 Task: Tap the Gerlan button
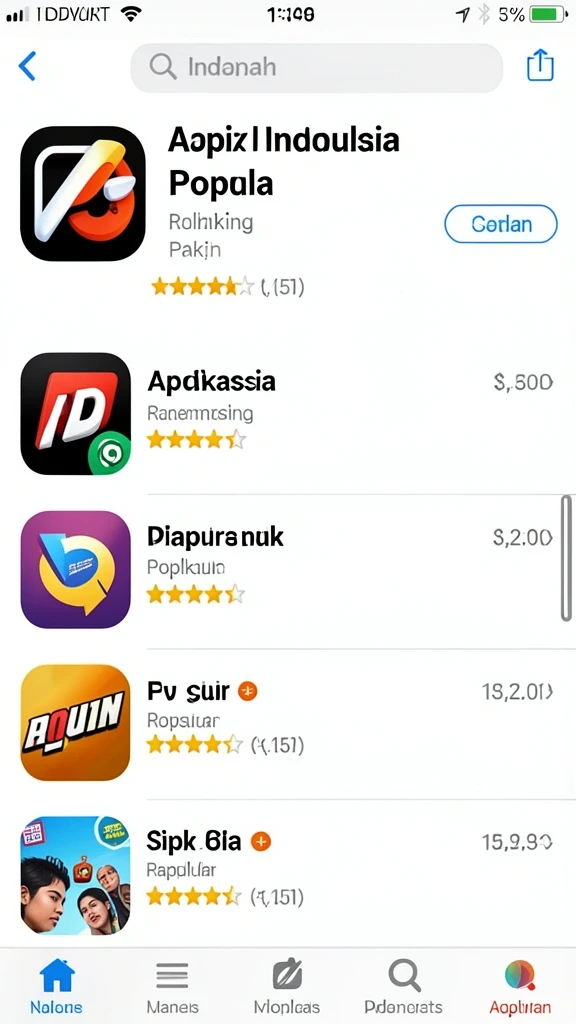coord(501,224)
